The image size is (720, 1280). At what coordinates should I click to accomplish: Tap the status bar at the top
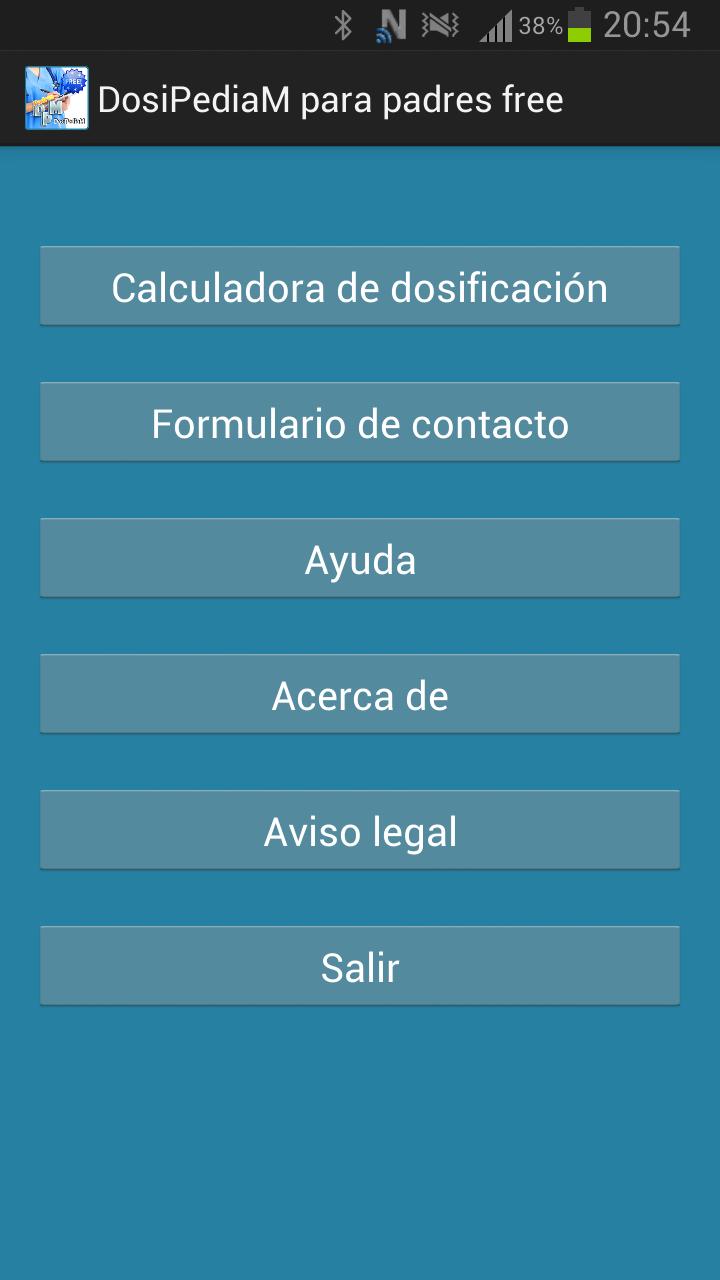pyautogui.click(x=200, y=23)
